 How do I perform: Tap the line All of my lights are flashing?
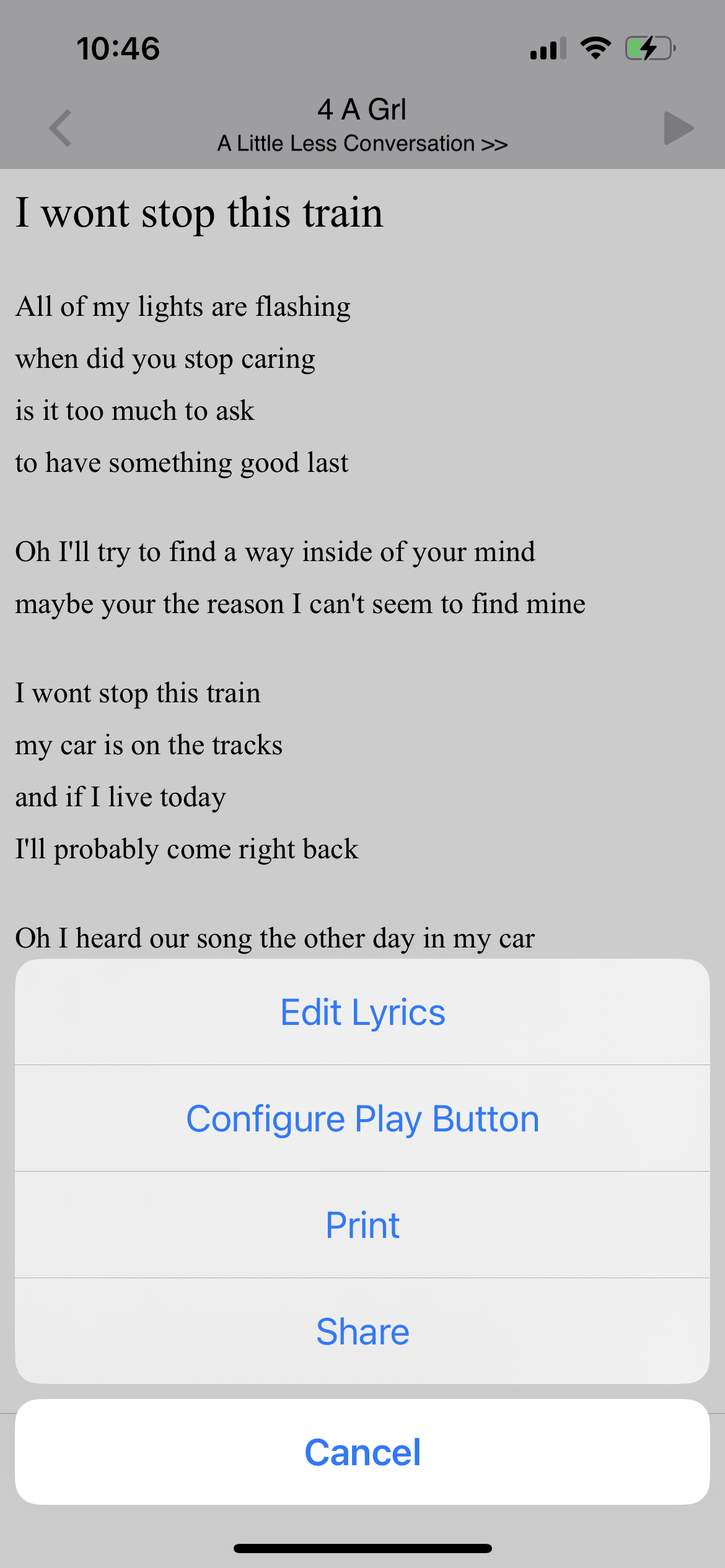183,305
